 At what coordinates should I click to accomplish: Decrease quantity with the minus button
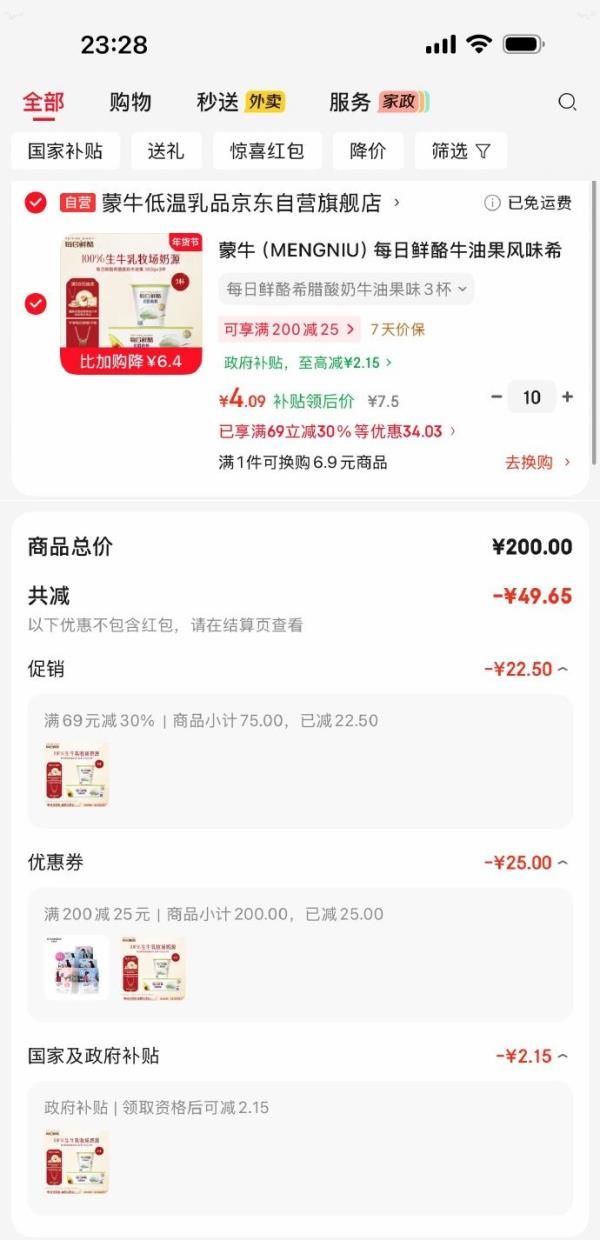pos(496,397)
